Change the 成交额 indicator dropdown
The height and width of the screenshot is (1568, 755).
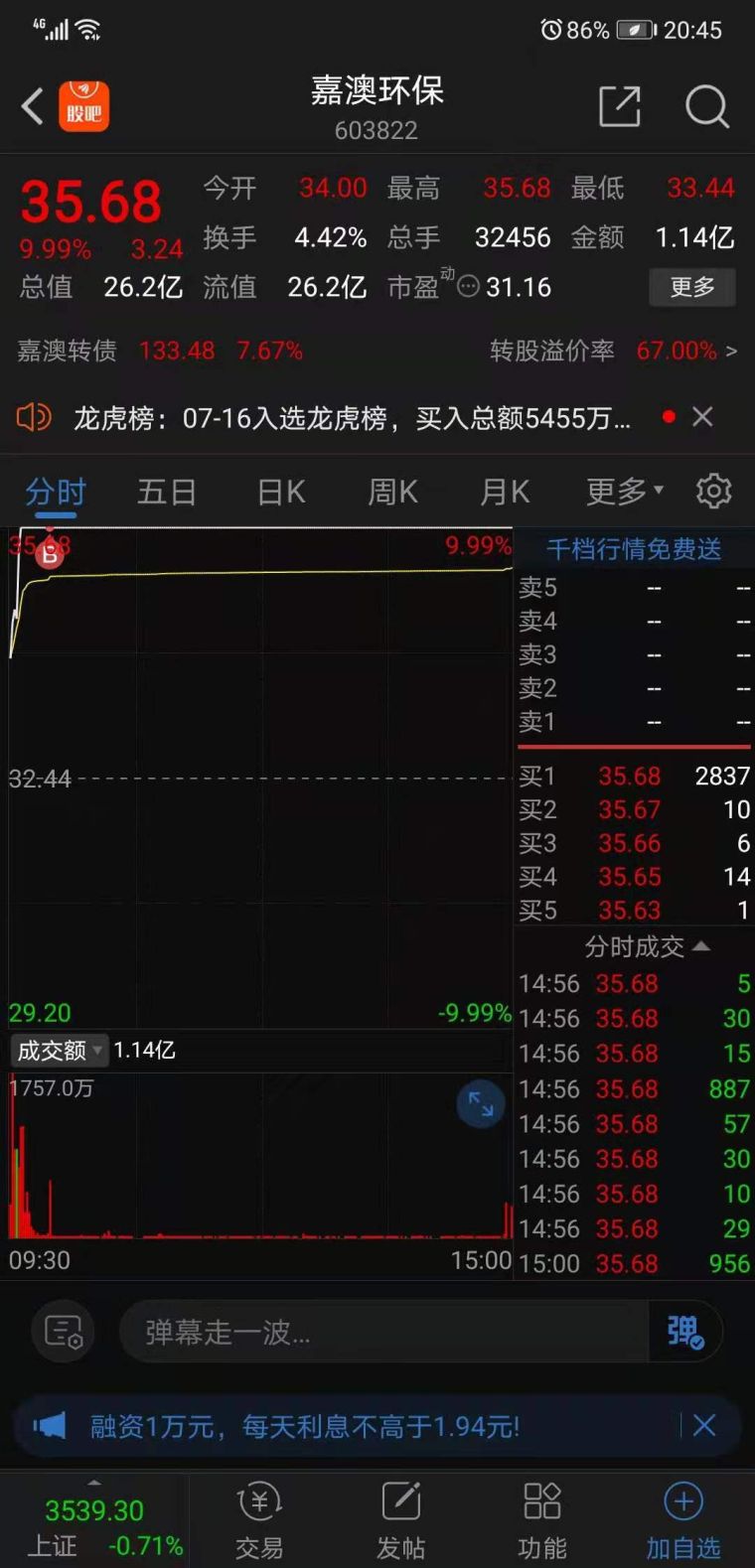[59, 1050]
